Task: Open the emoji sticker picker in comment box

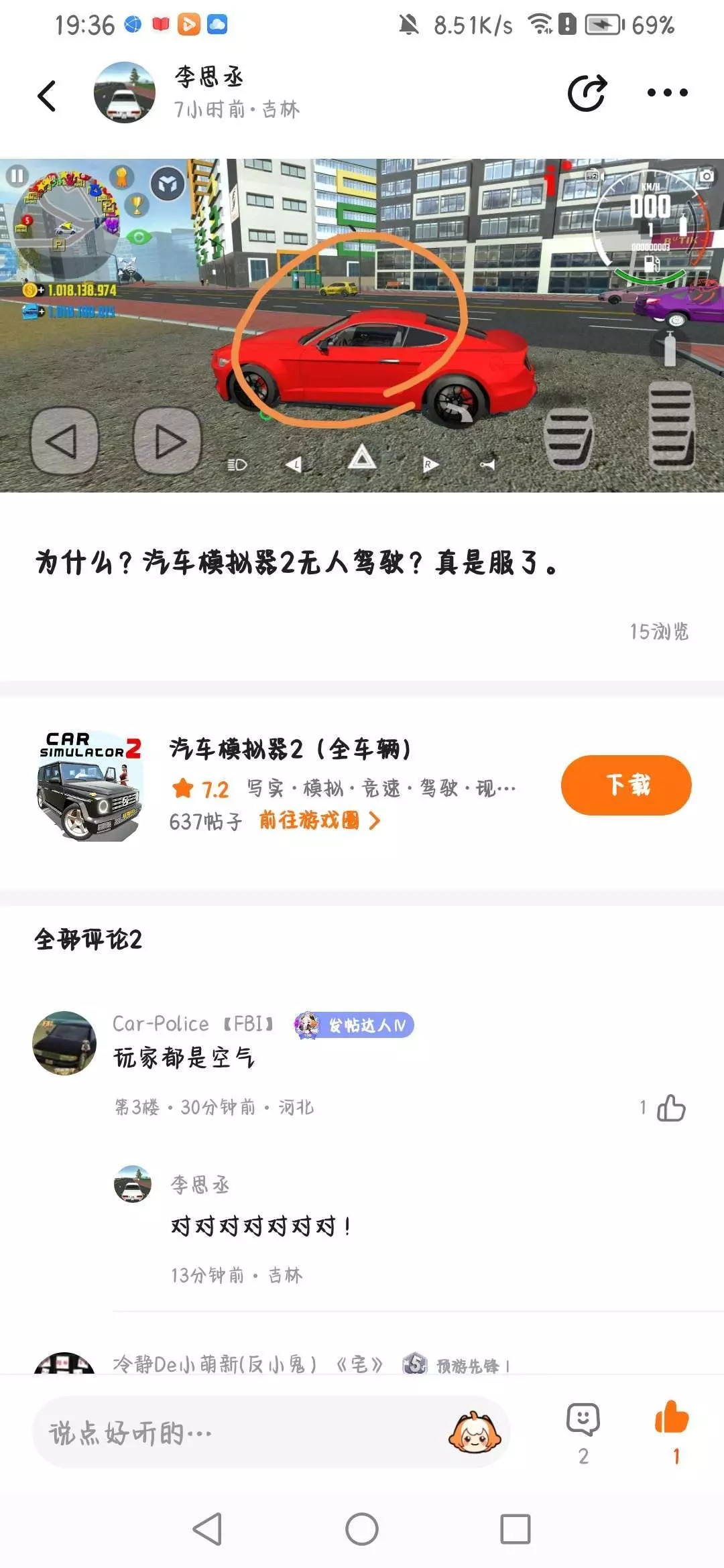Action: point(474,1432)
